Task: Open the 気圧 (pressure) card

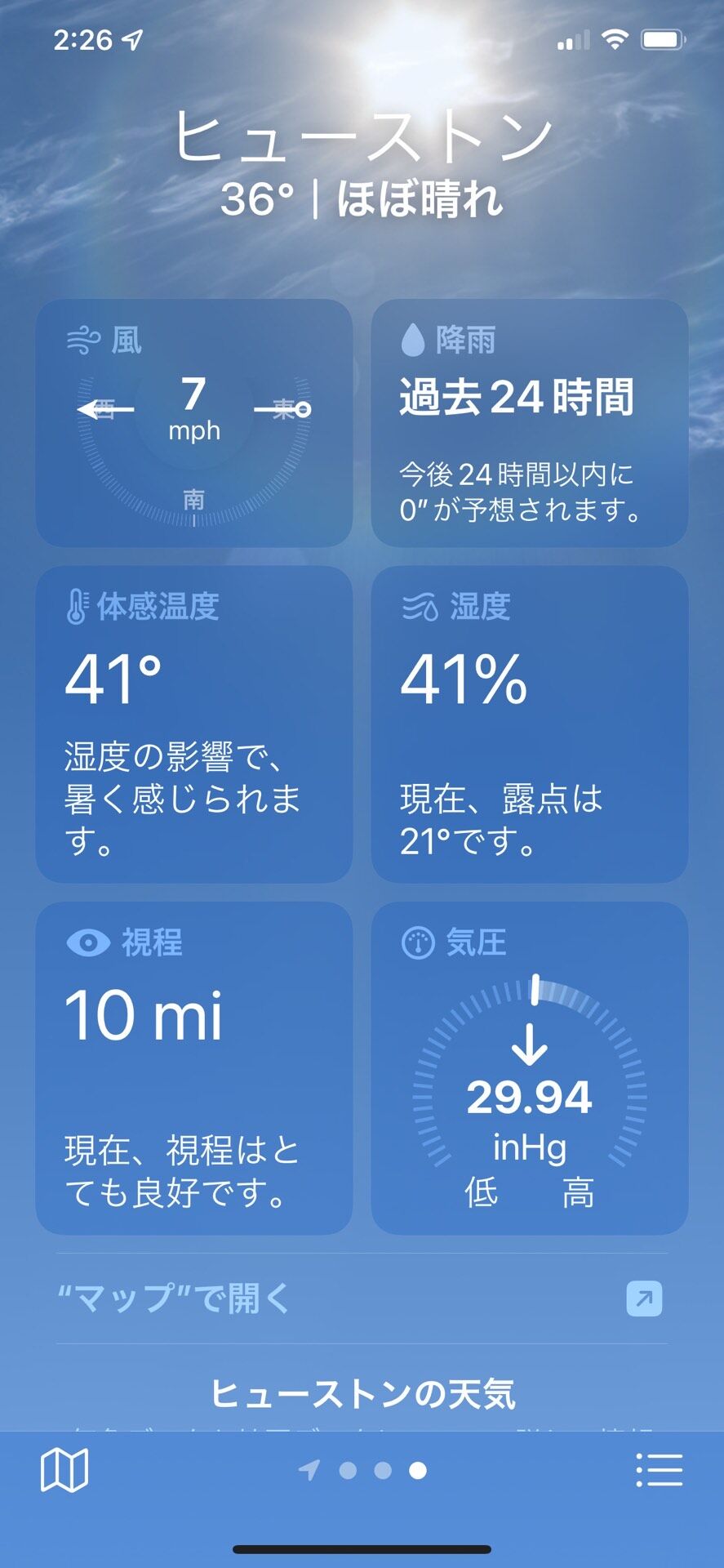Action: pyautogui.click(x=529, y=1067)
